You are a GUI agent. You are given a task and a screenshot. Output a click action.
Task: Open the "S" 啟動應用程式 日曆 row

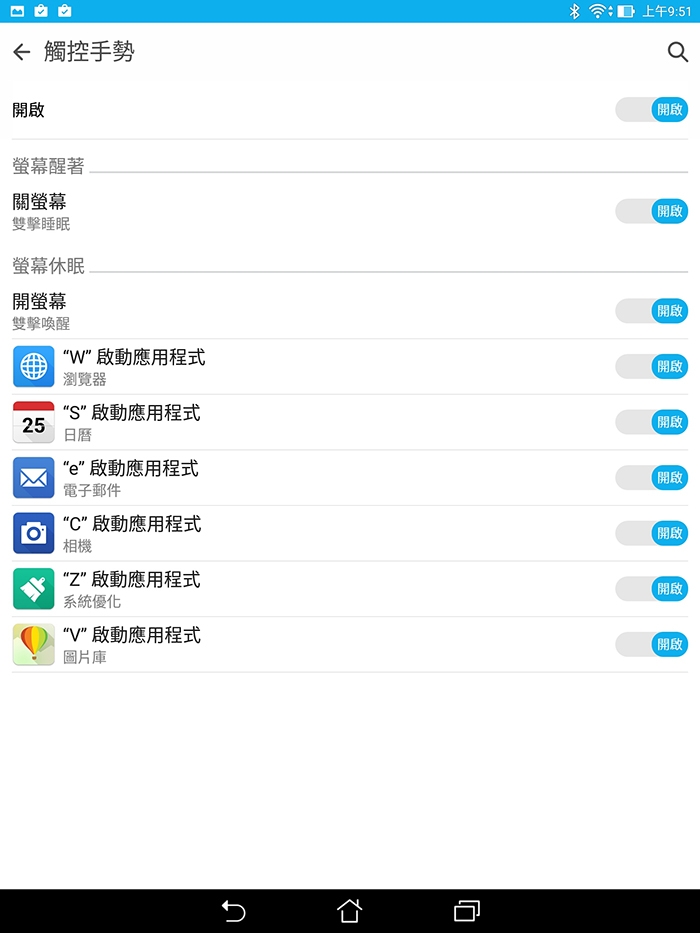[x=300, y=422]
